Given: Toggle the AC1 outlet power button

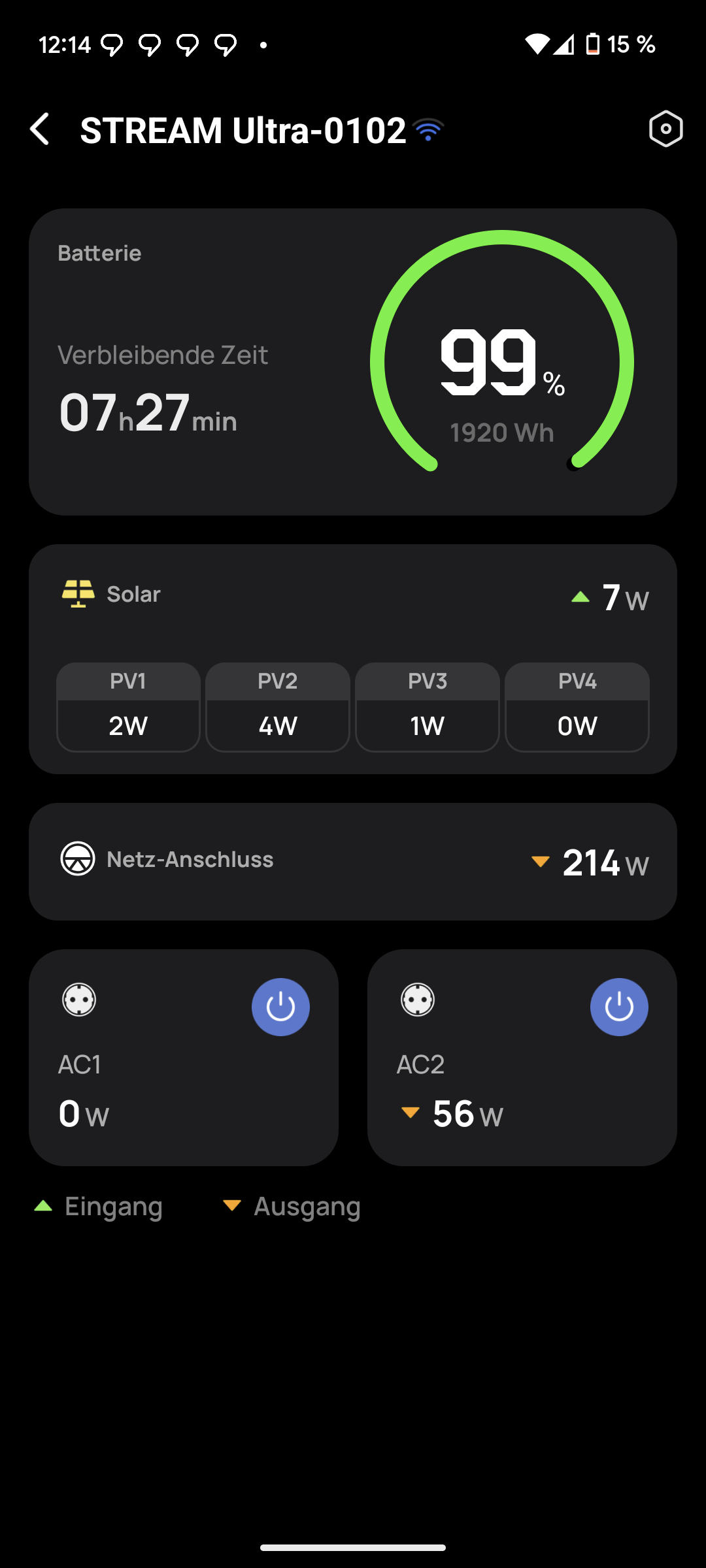Looking at the screenshot, I should 280,1007.
